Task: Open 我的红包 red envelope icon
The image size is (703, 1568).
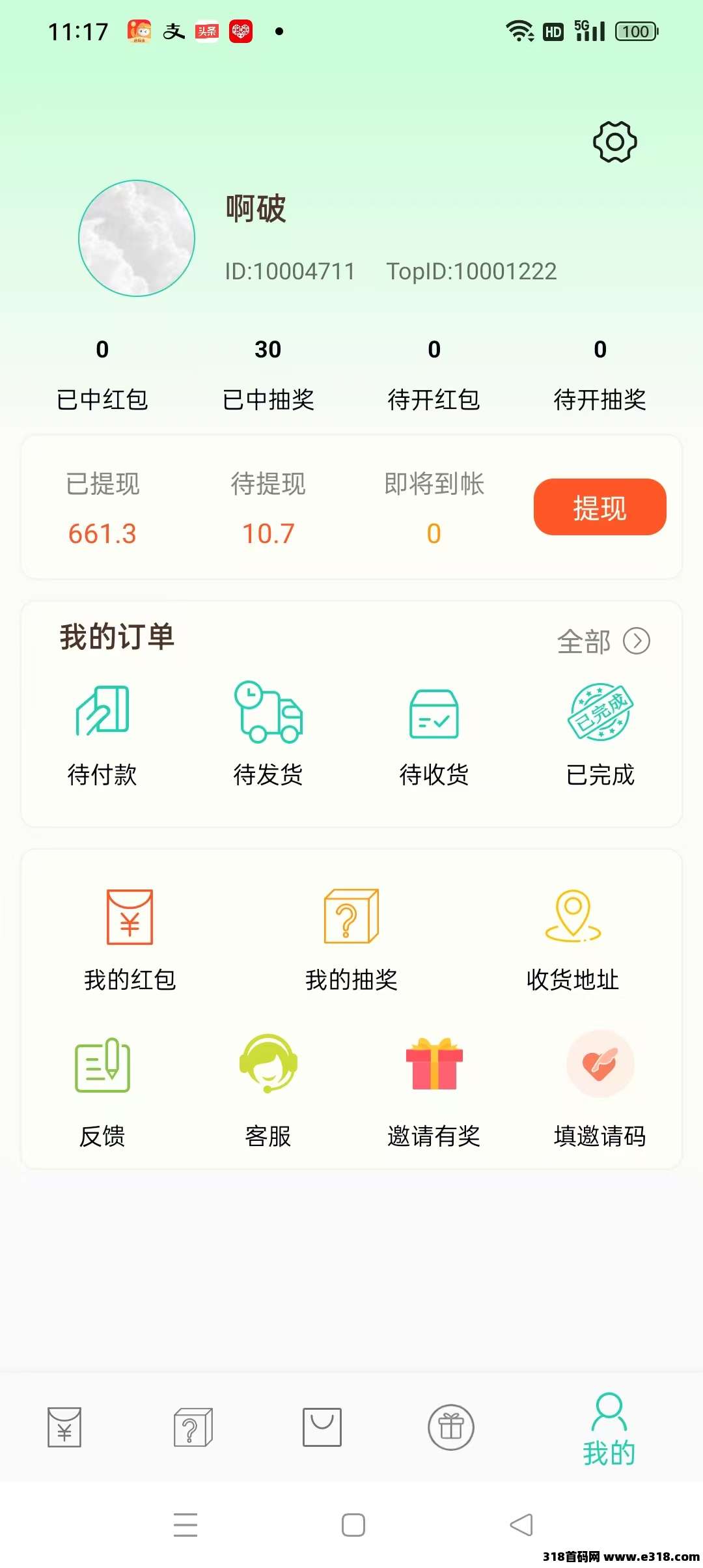Action: coord(131,918)
